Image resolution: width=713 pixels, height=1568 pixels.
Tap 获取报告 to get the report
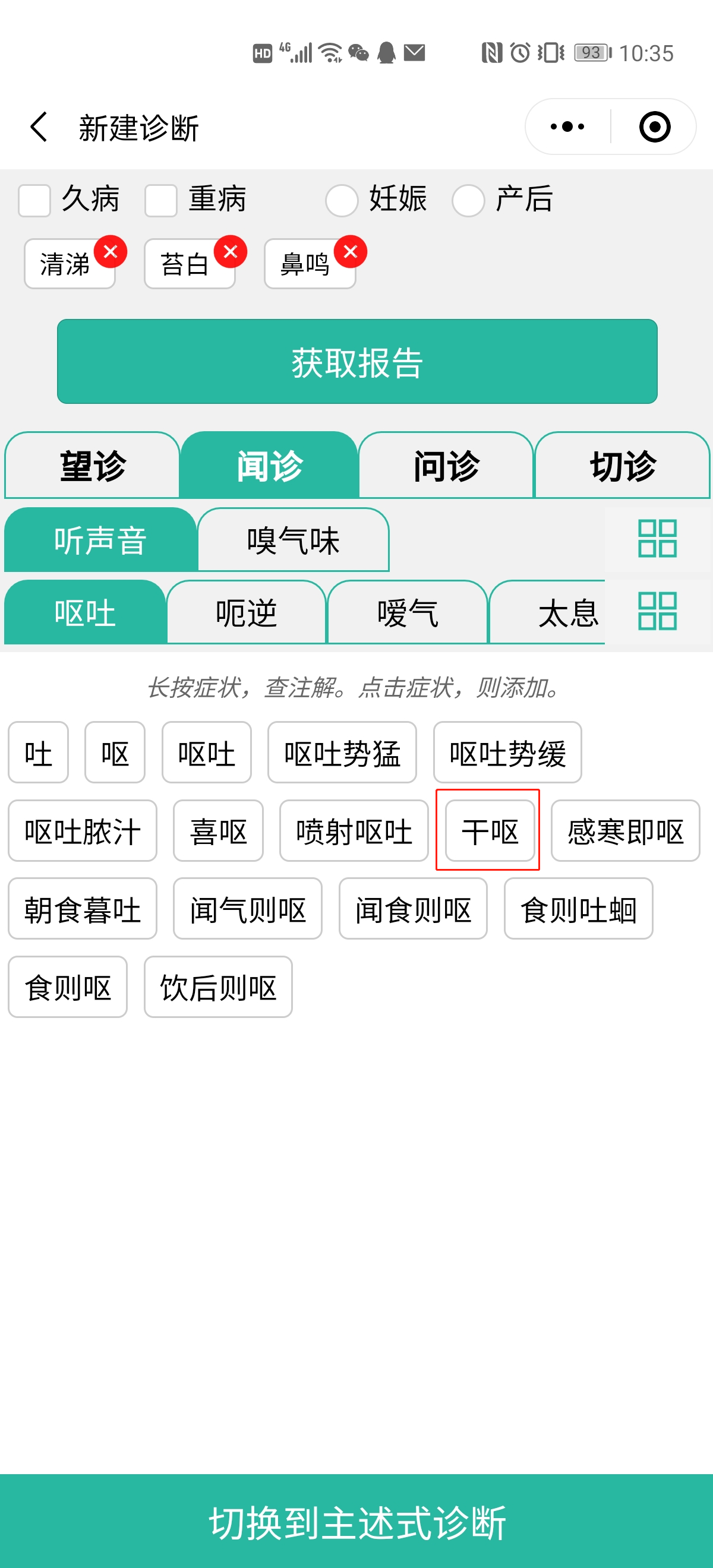coord(357,362)
